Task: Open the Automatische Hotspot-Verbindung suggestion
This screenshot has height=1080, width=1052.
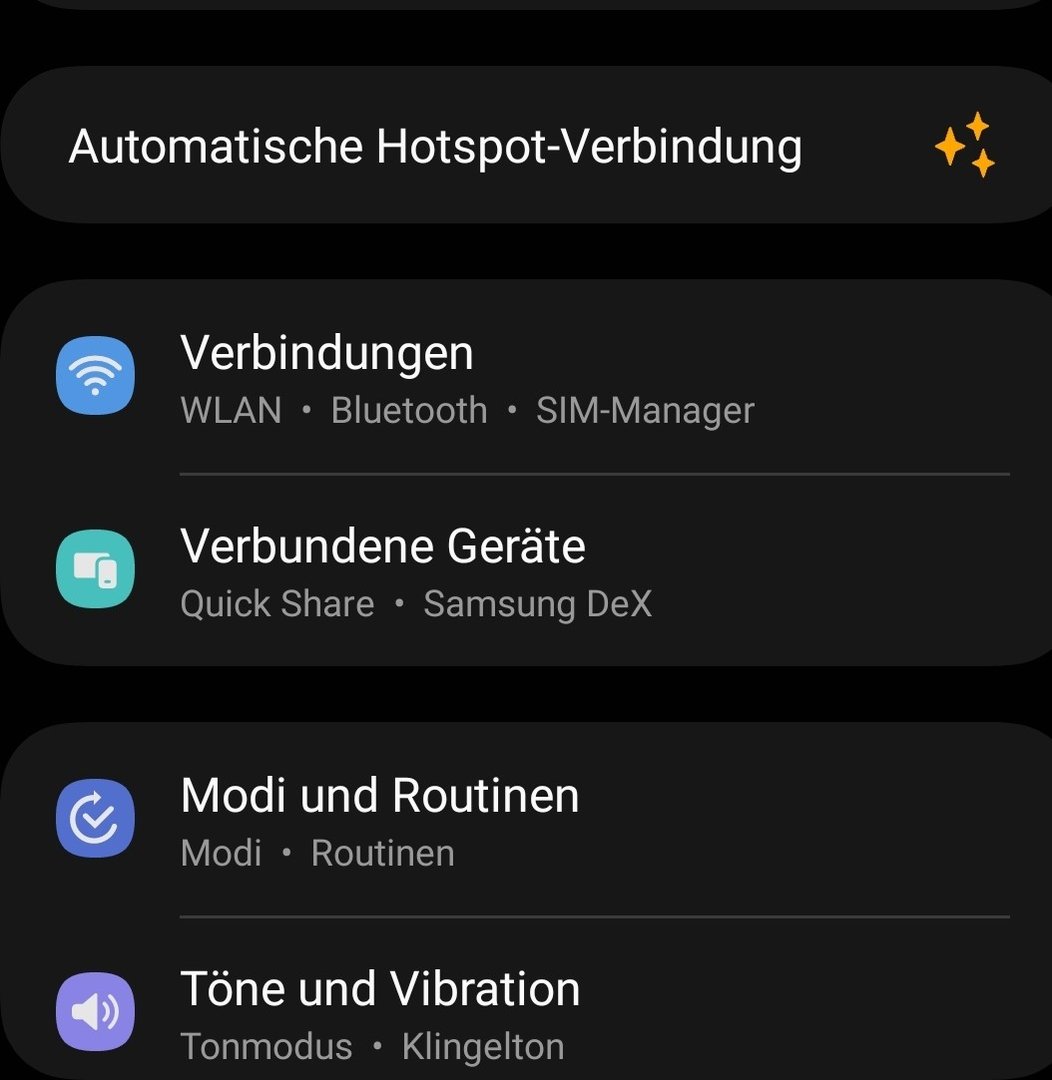Action: point(435,146)
